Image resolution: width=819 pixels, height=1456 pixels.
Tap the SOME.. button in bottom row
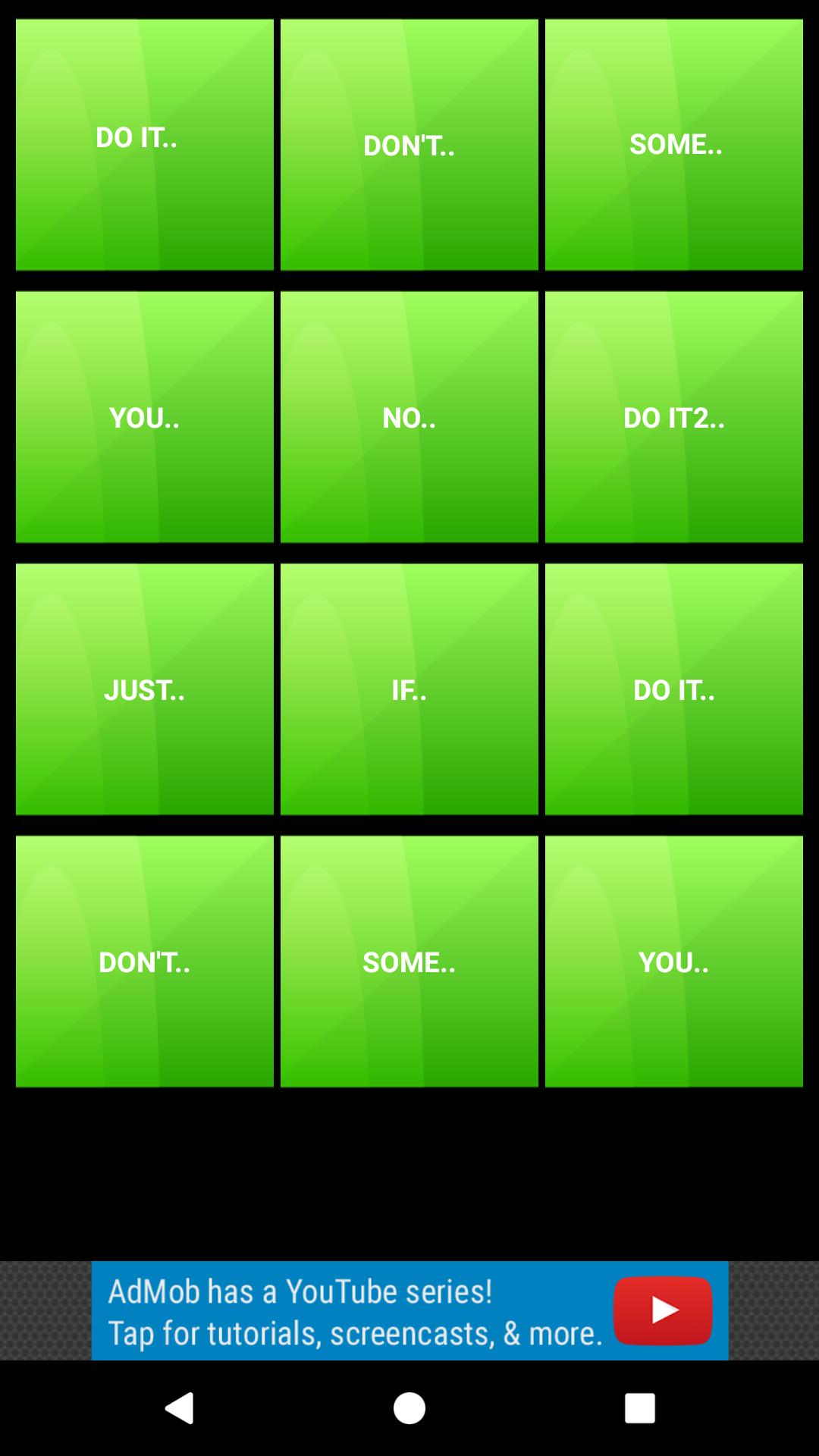click(409, 961)
